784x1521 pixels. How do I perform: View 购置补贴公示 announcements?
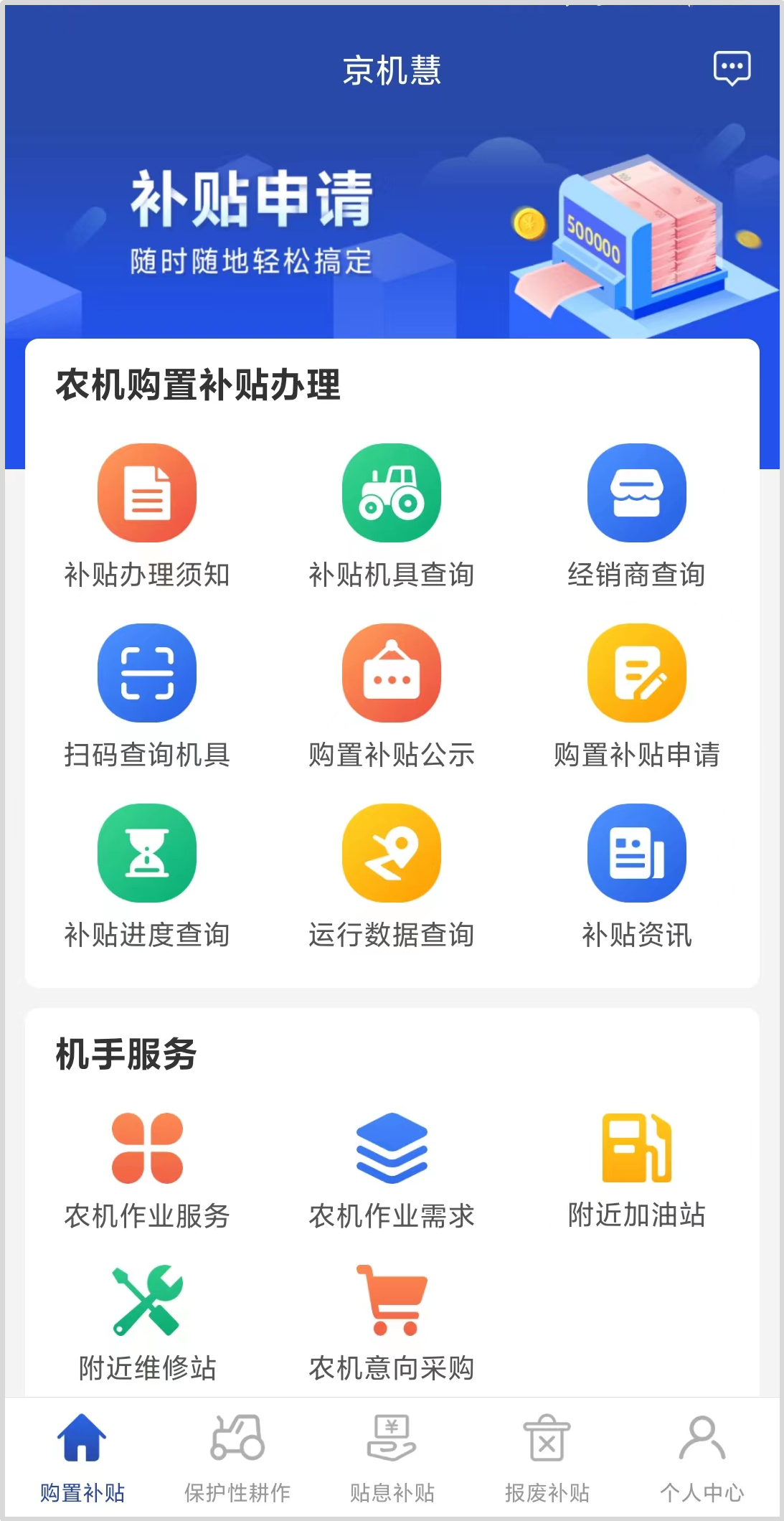click(392, 696)
